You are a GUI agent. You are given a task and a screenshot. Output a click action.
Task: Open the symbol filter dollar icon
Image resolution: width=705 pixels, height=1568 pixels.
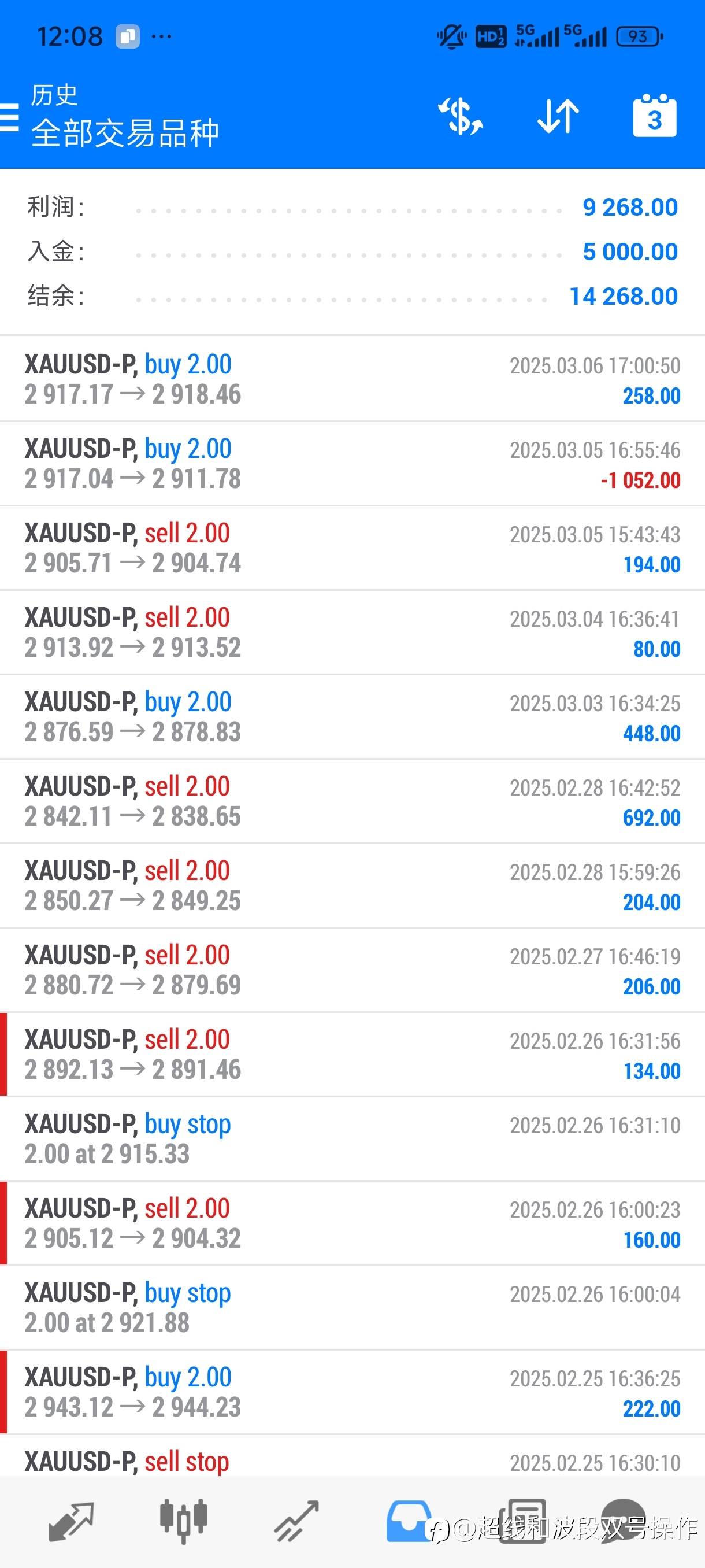pyautogui.click(x=461, y=116)
